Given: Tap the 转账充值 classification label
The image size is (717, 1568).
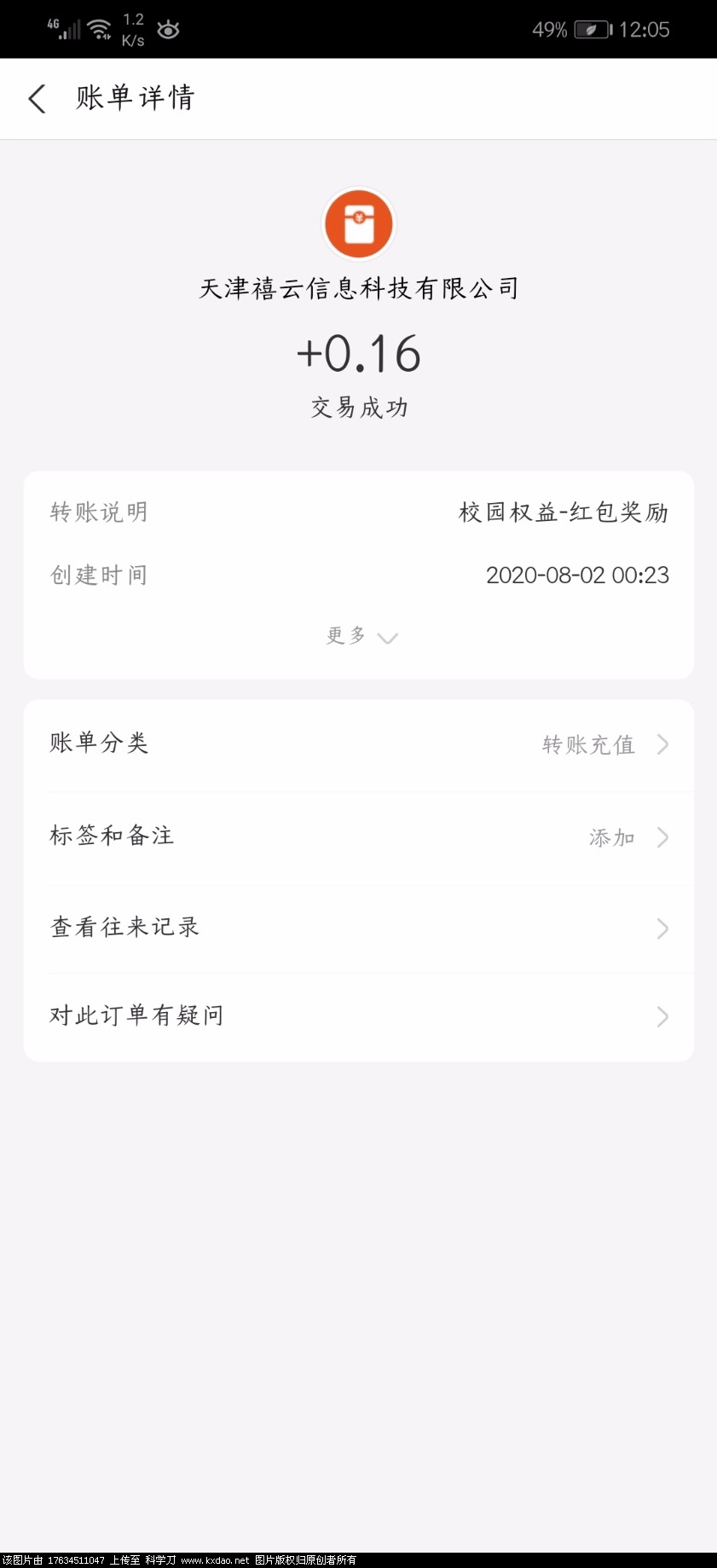Looking at the screenshot, I should [587, 743].
